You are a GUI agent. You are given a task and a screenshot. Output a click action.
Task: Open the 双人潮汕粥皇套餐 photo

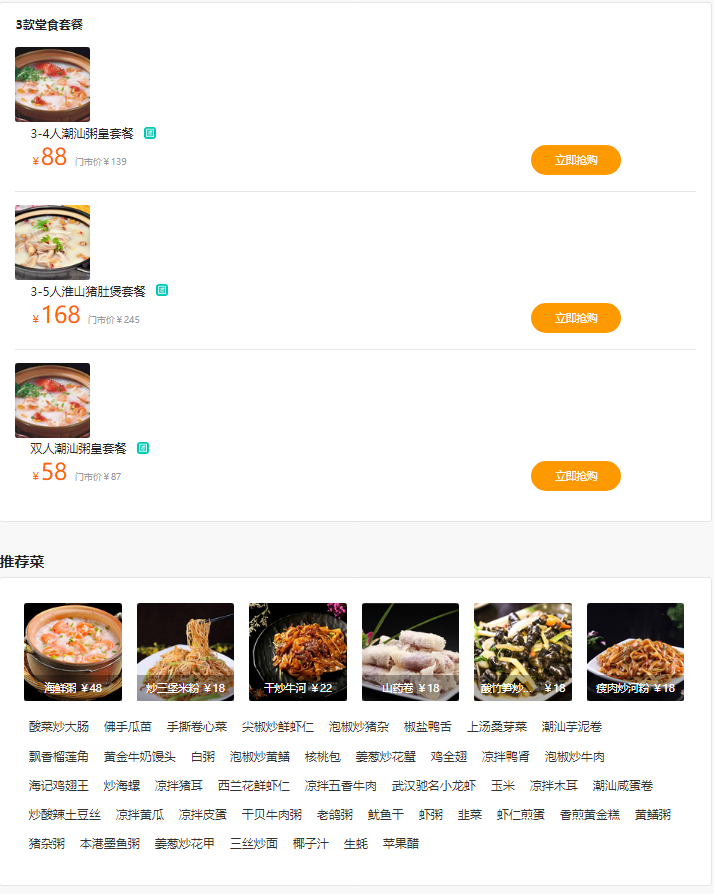coord(52,400)
